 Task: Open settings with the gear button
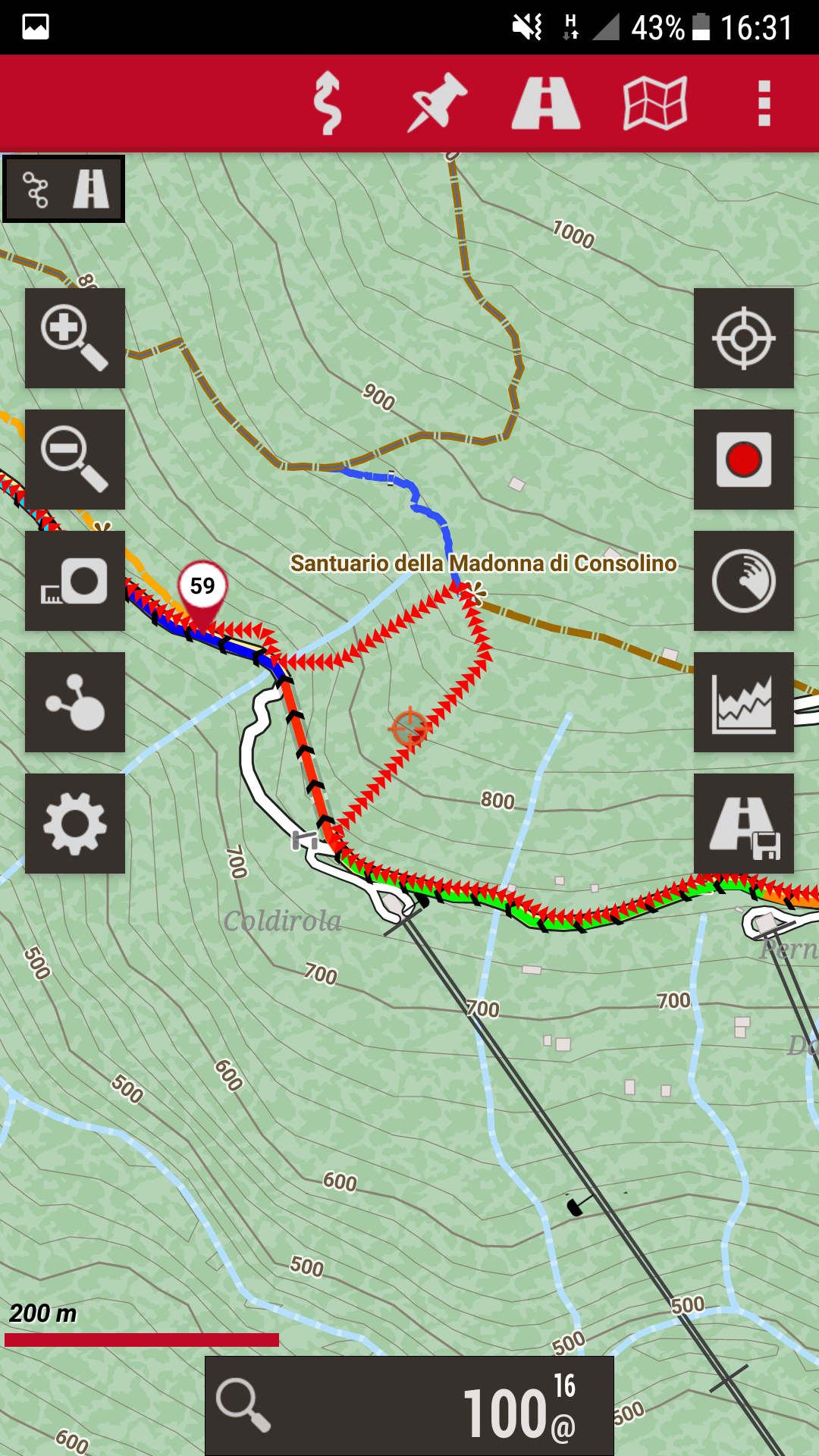tap(75, 824)
